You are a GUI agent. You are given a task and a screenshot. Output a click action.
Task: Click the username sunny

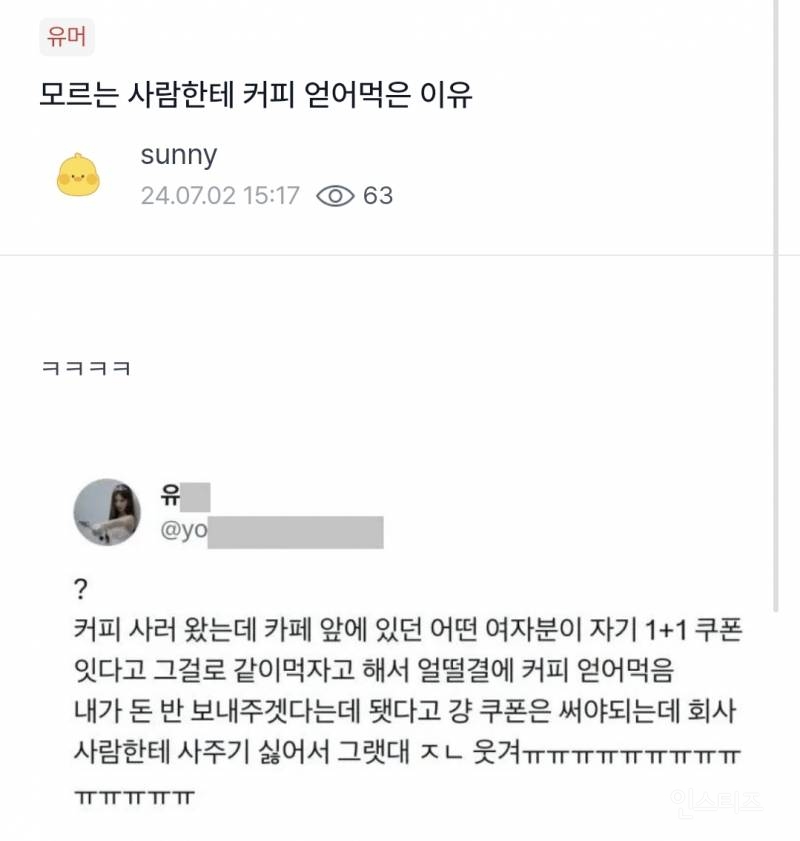pyautogui.click(x=177, y=156)
